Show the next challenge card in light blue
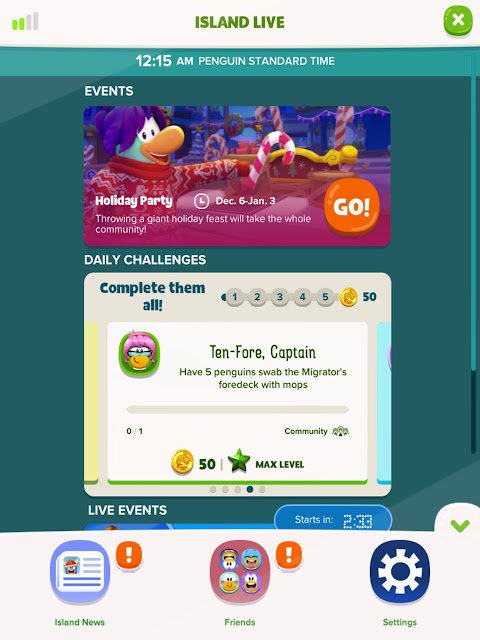 (x=384, y=403)
